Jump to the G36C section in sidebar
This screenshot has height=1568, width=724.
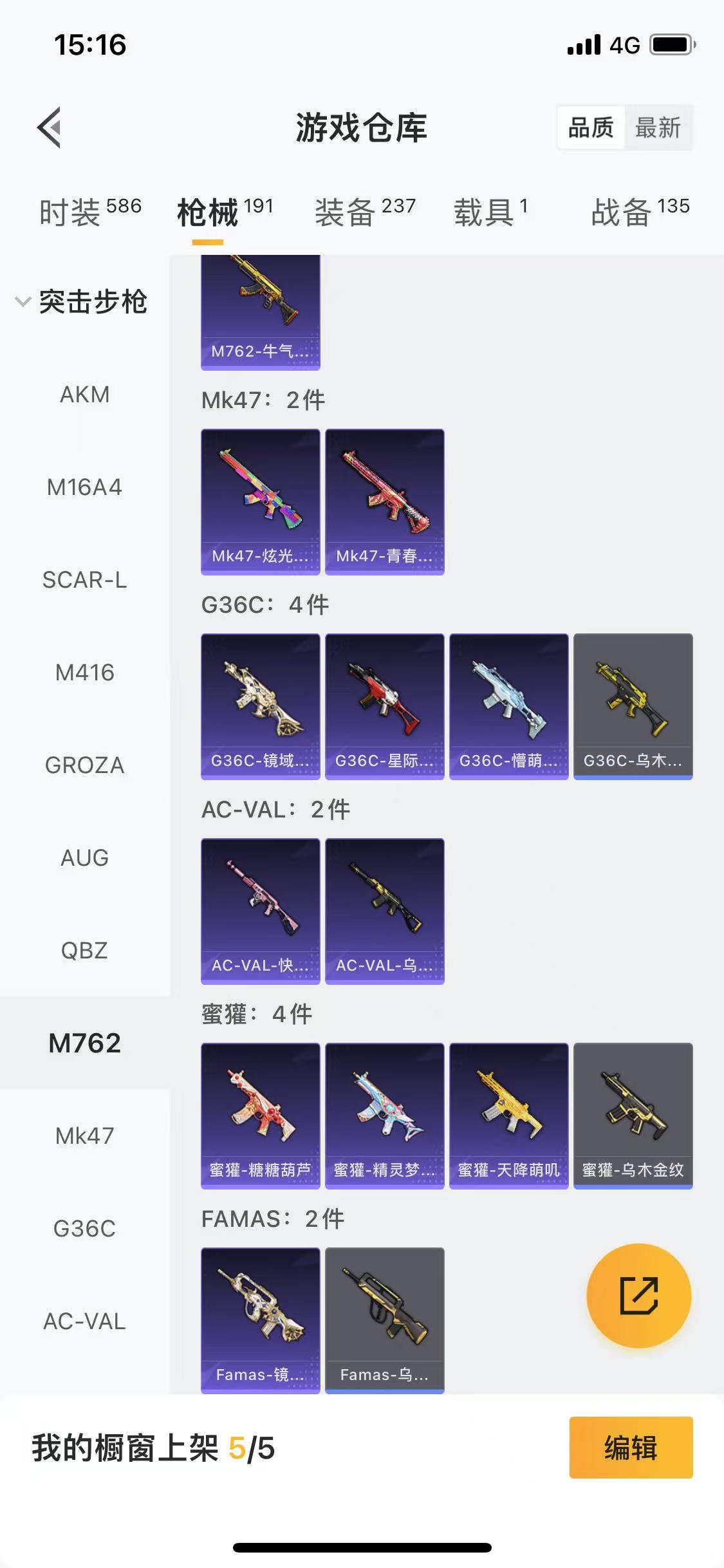click(x=84, y=1228)
